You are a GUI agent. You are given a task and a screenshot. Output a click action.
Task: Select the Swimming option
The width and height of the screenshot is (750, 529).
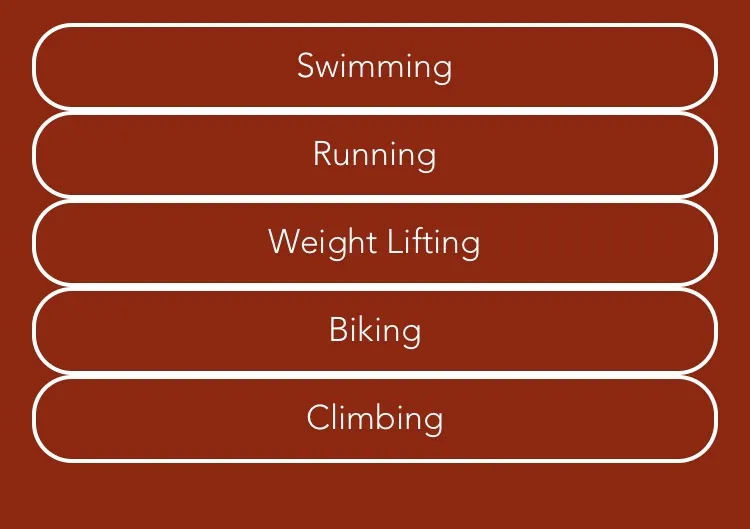(x=375, y=67)
